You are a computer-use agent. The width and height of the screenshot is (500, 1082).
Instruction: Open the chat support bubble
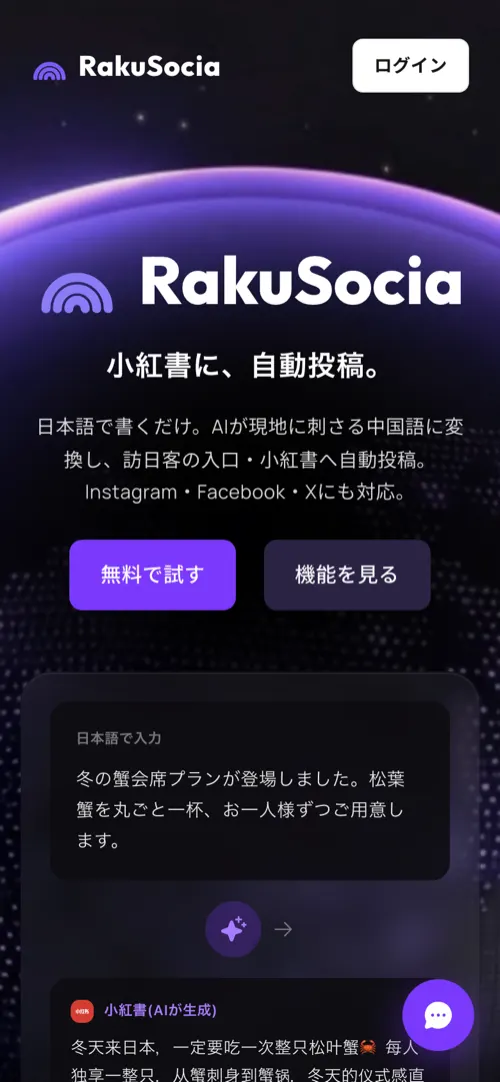click(x=438, y=1015)
